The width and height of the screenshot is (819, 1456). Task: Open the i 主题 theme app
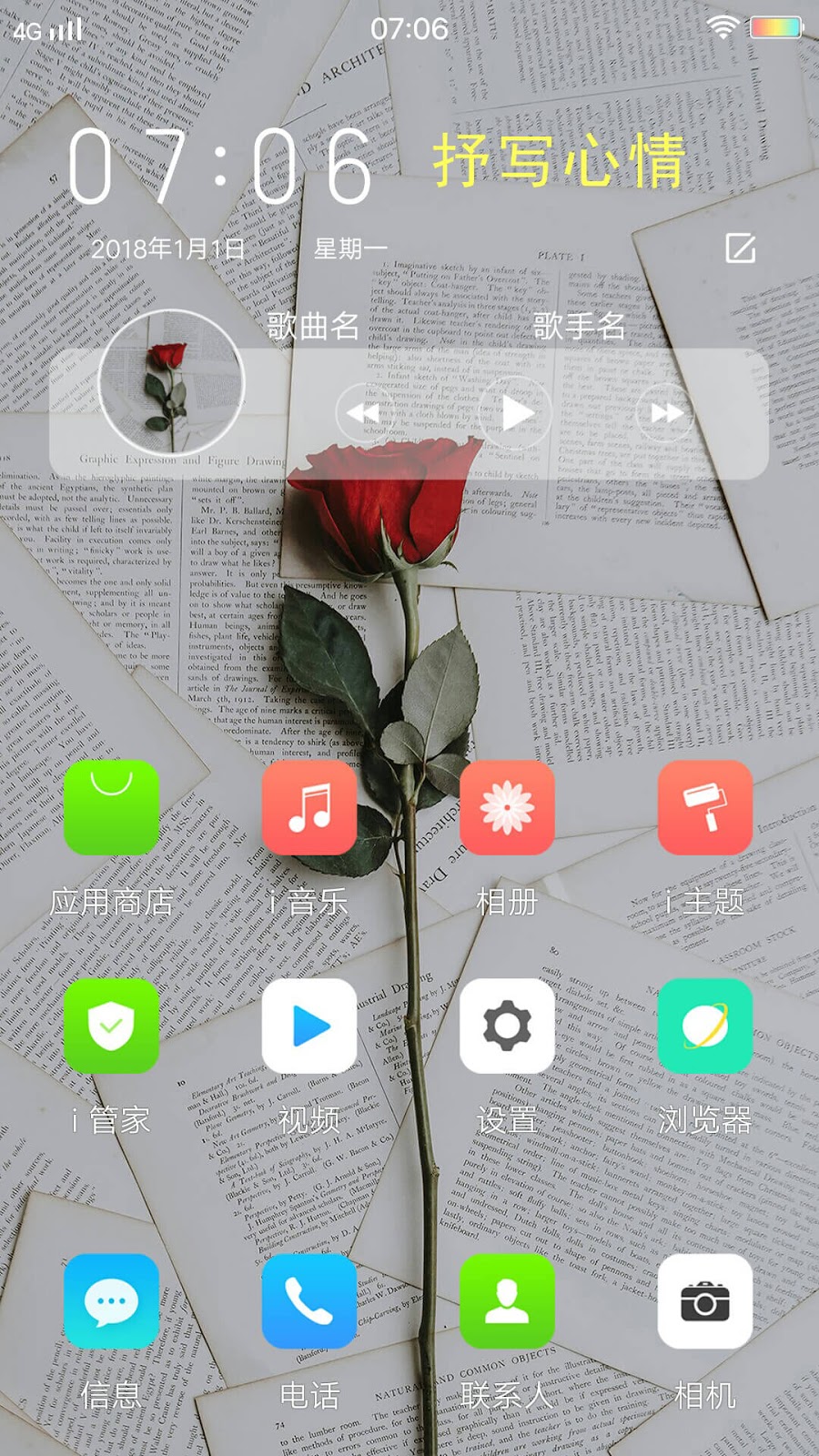tap(705, 808)
